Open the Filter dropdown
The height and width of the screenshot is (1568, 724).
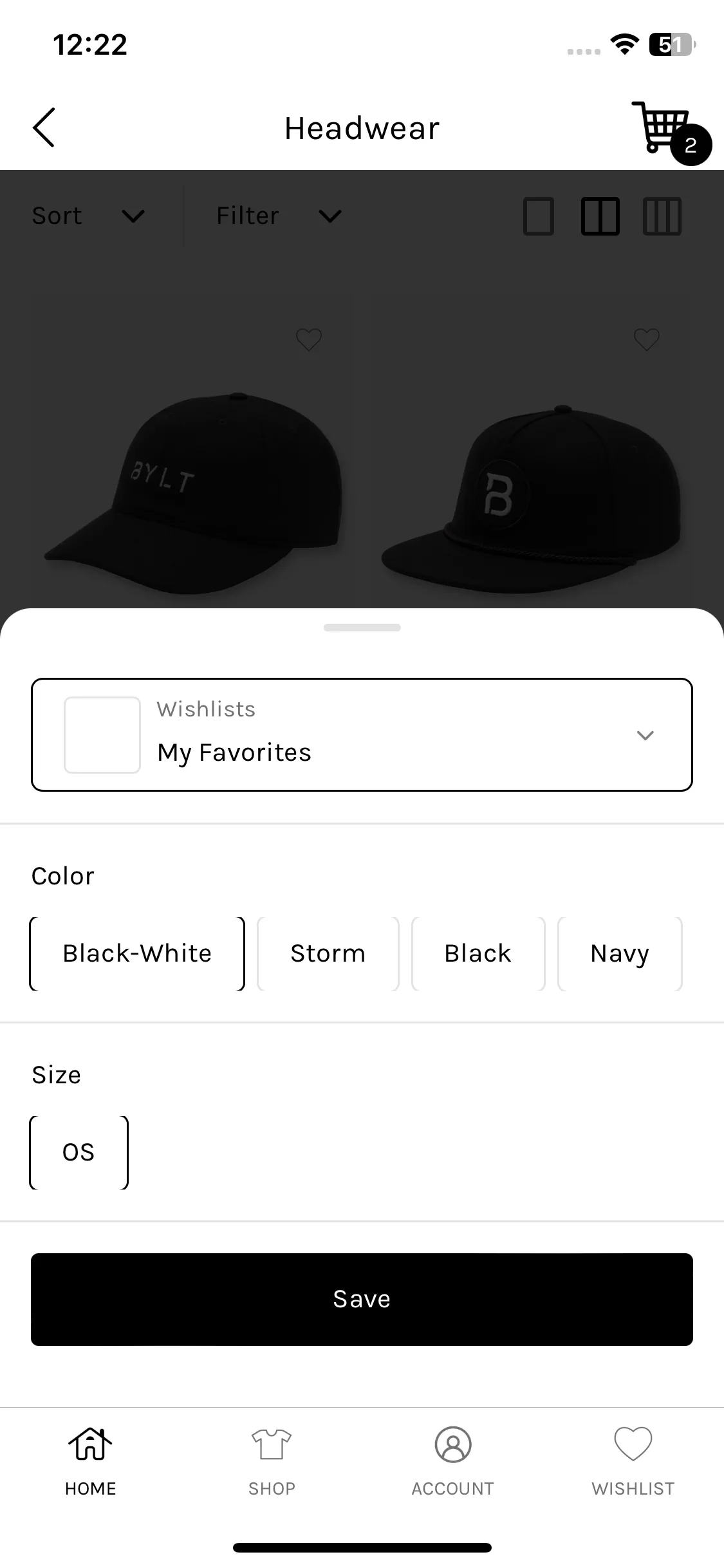point(277,216)
